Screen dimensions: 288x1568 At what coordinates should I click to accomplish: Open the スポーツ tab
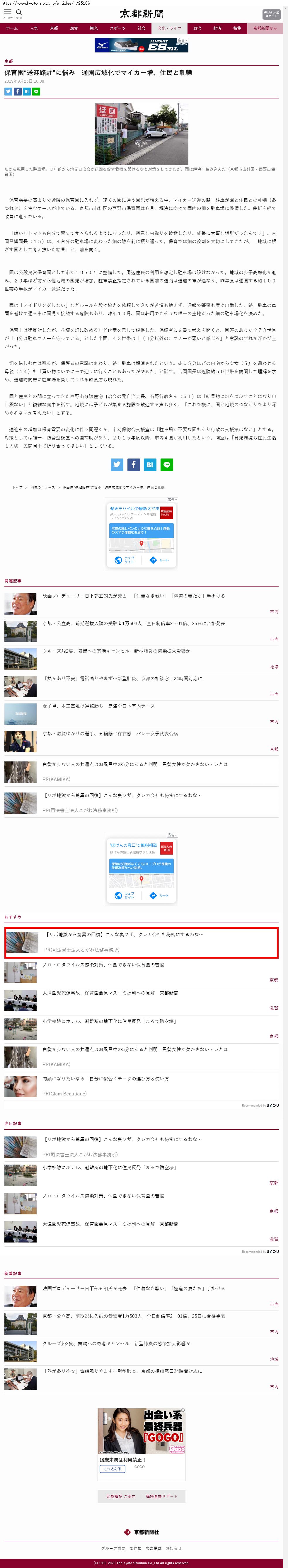117,29
